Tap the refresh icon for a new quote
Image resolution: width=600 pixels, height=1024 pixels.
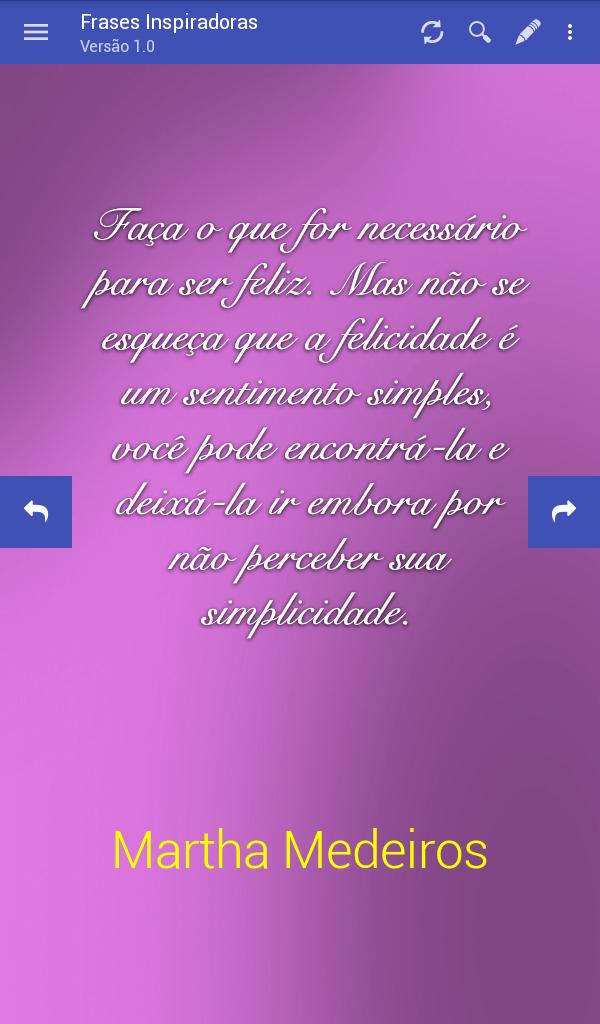pos(432,32)
